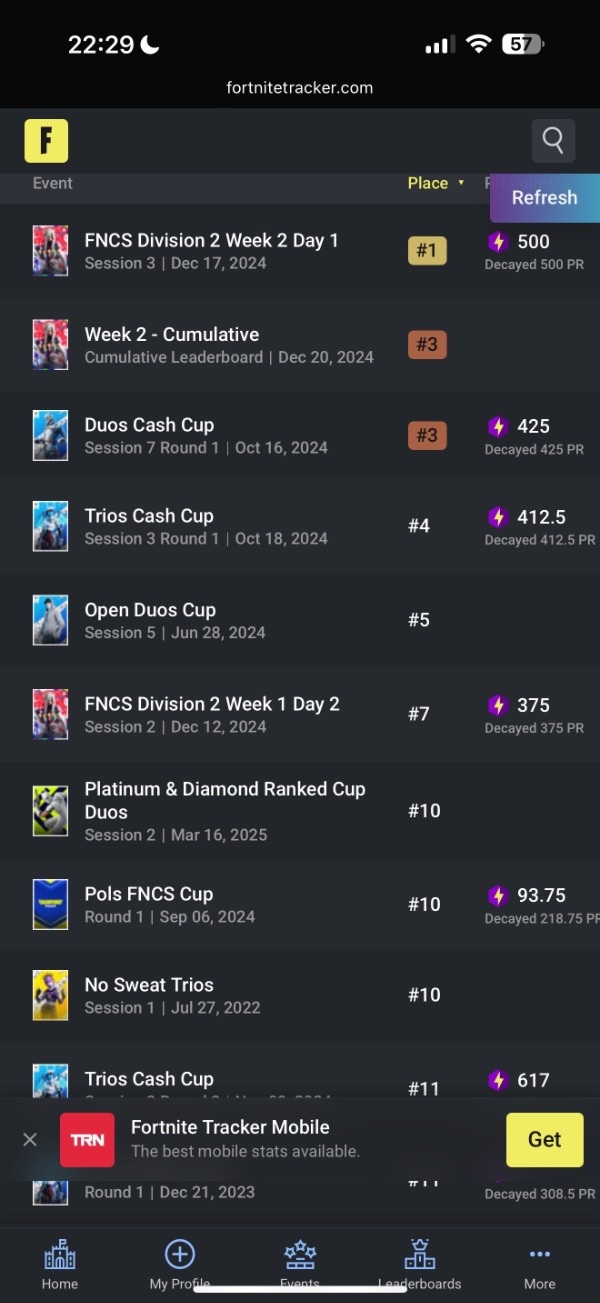Open the Open Duos Cup event
The width and height of the screenshot is (600, 1303).
[300, 620]
